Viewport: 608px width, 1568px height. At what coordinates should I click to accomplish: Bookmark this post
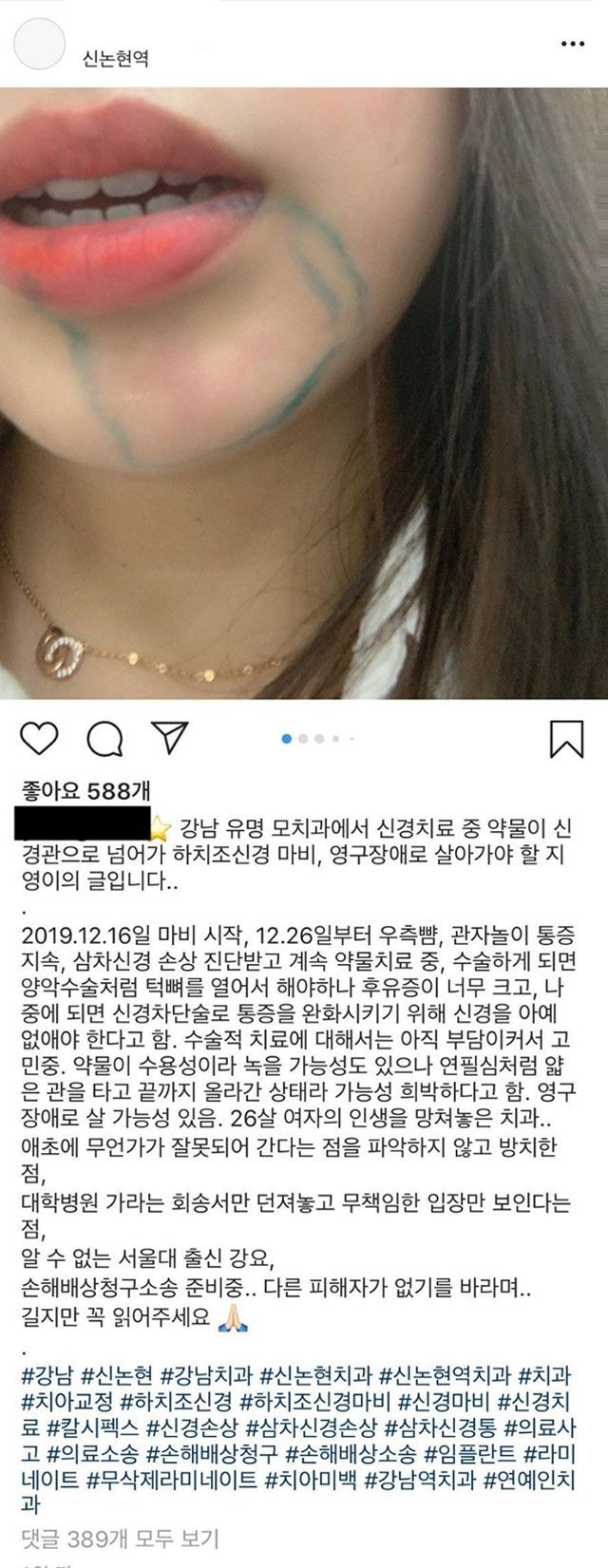[567, 739]
